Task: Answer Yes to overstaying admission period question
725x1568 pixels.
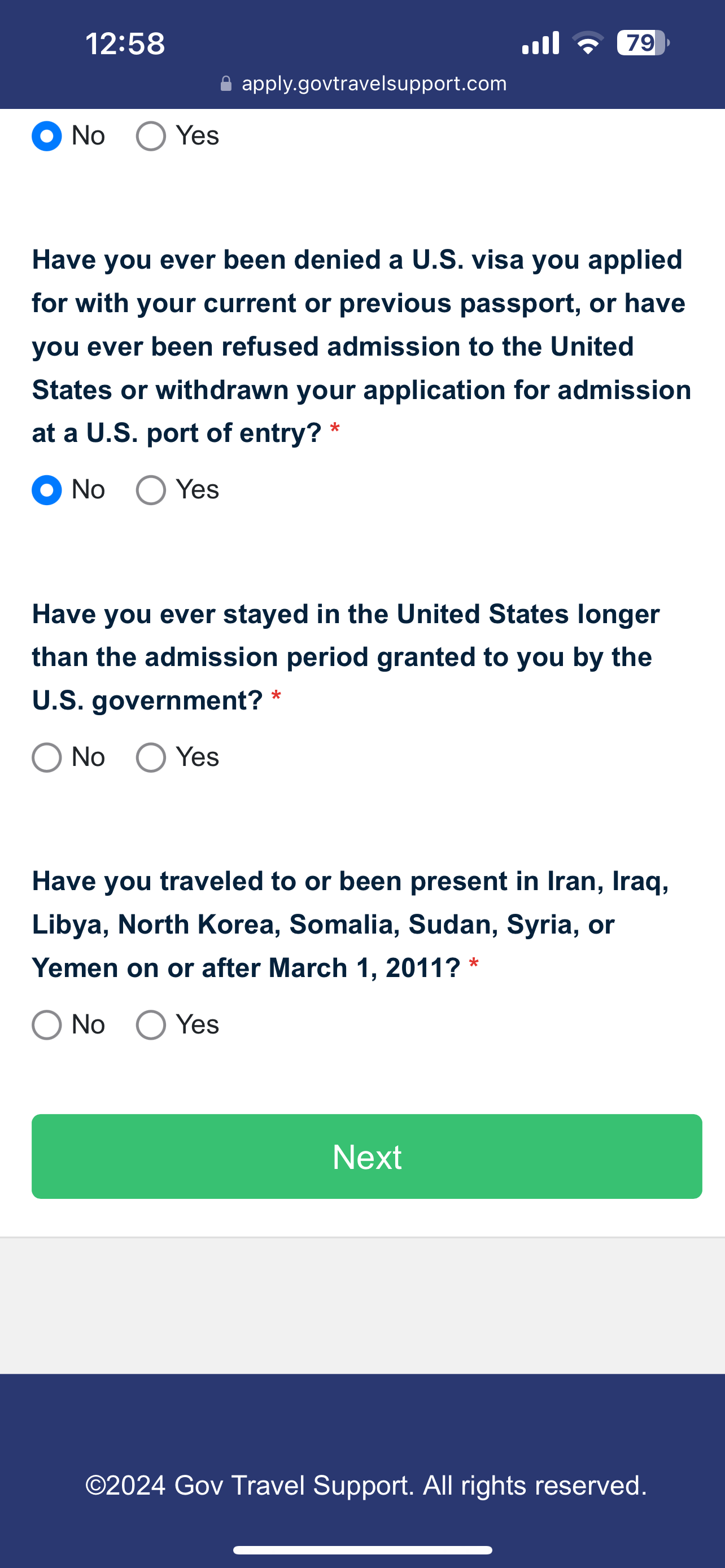Action: [150, 758]
